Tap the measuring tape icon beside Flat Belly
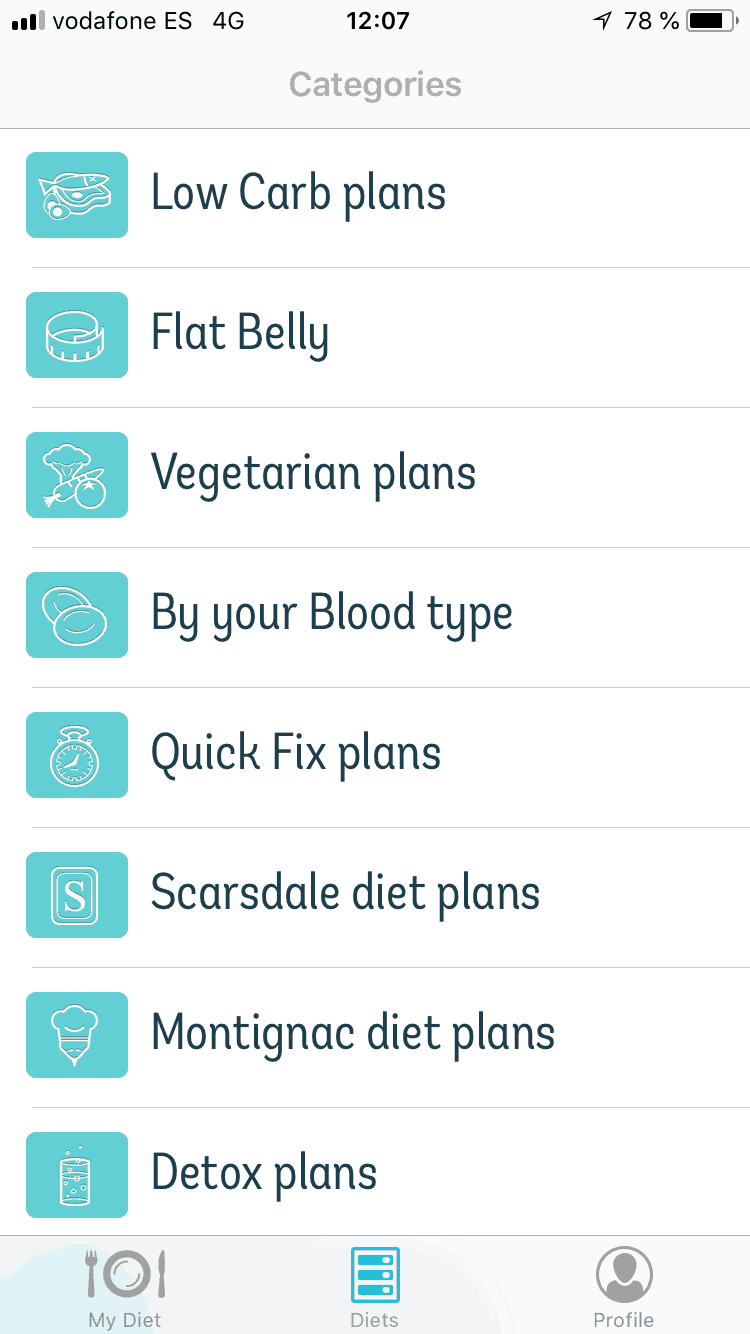The width and height of the screenshot is (750, 1334). point(77,335)
